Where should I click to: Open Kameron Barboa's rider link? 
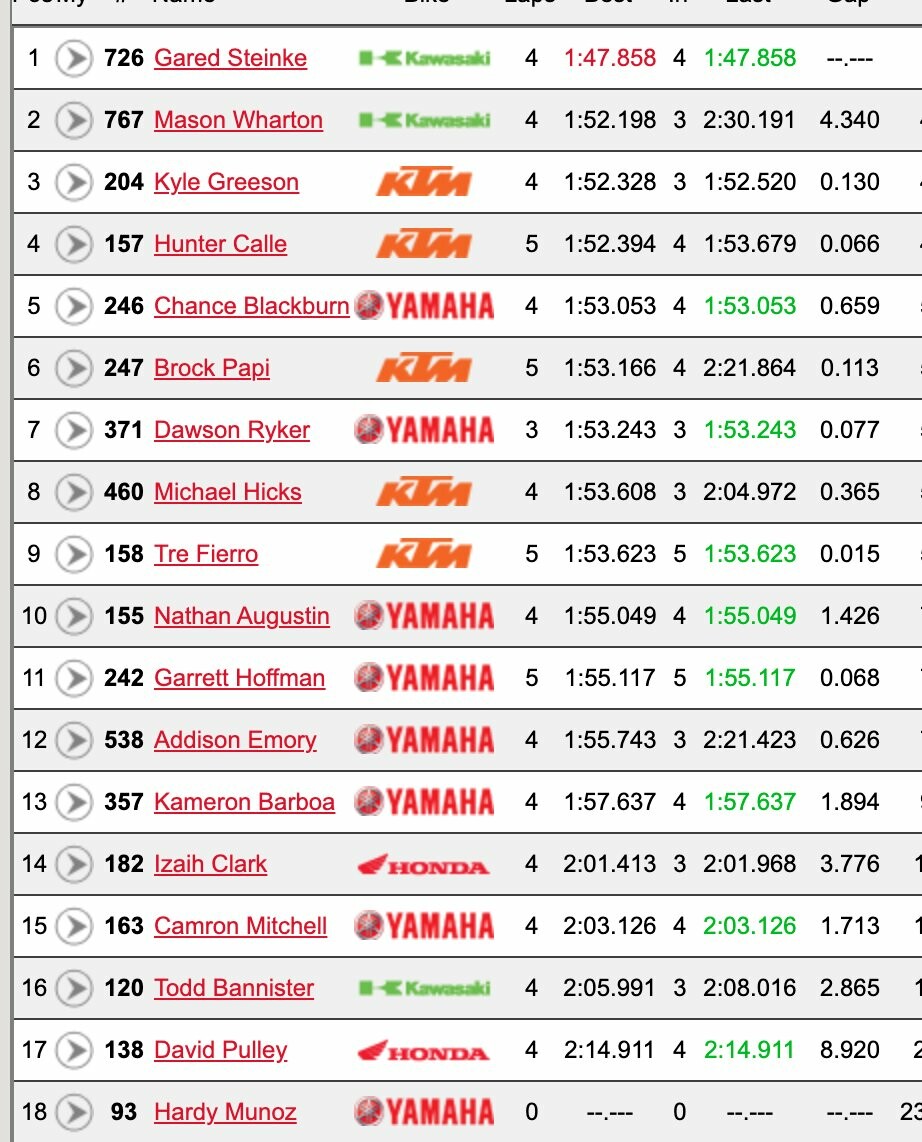tap(244, 802)
